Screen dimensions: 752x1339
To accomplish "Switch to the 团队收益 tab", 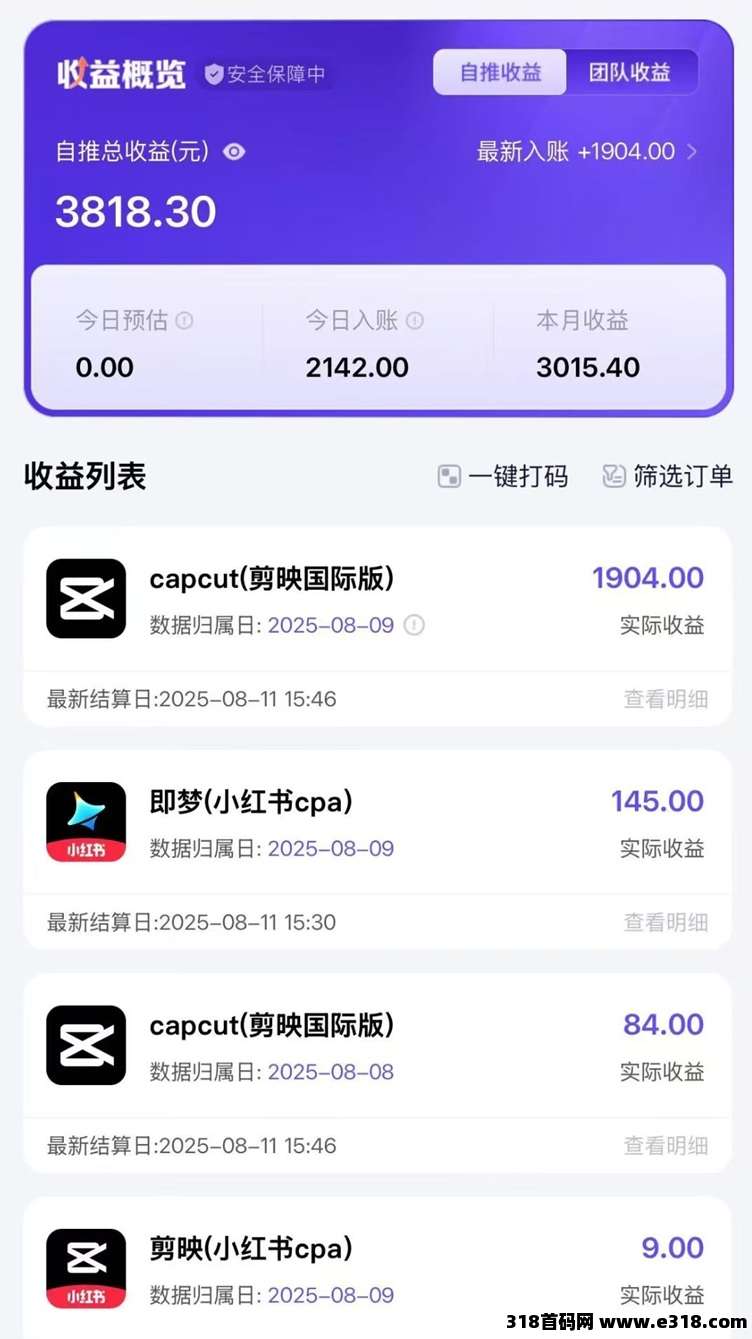I will point(629,73).
